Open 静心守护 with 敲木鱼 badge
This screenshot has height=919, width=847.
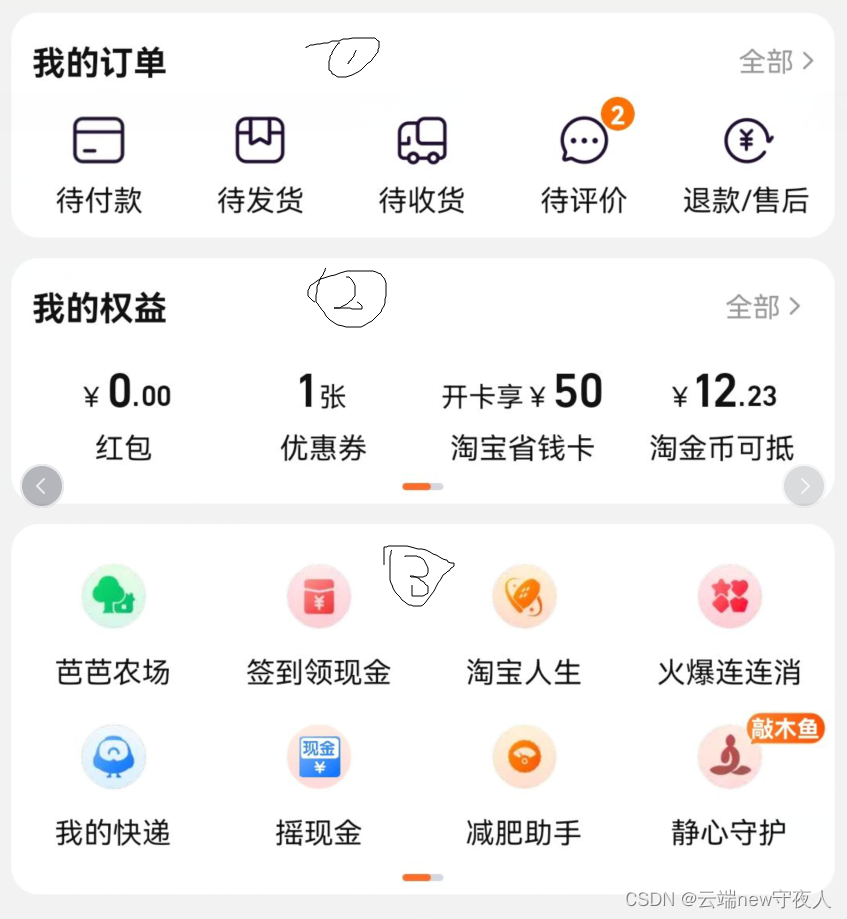click(x=730, y=787)
